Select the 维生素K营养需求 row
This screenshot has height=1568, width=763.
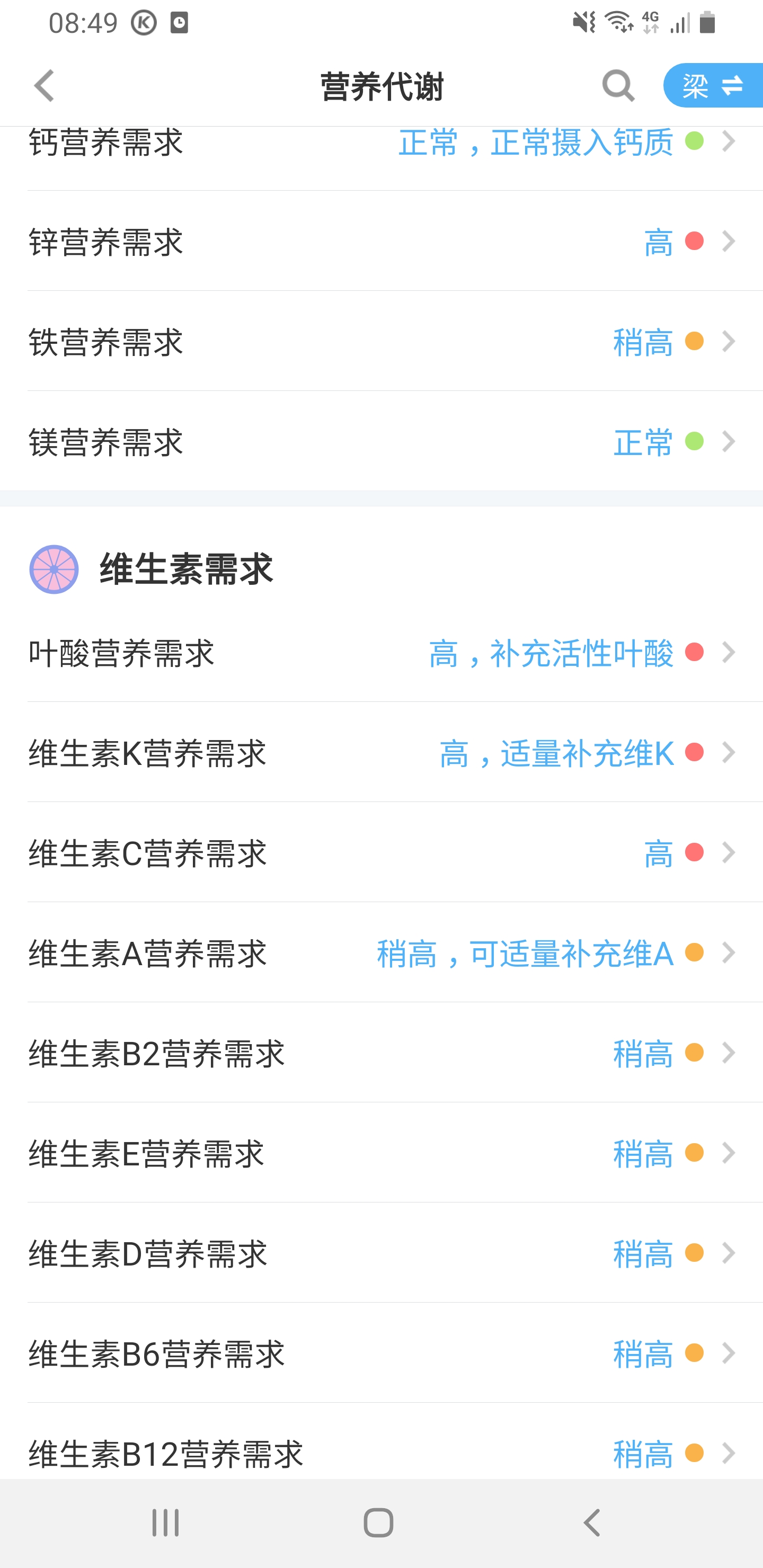pyautogui.click(x=381, y=752)
